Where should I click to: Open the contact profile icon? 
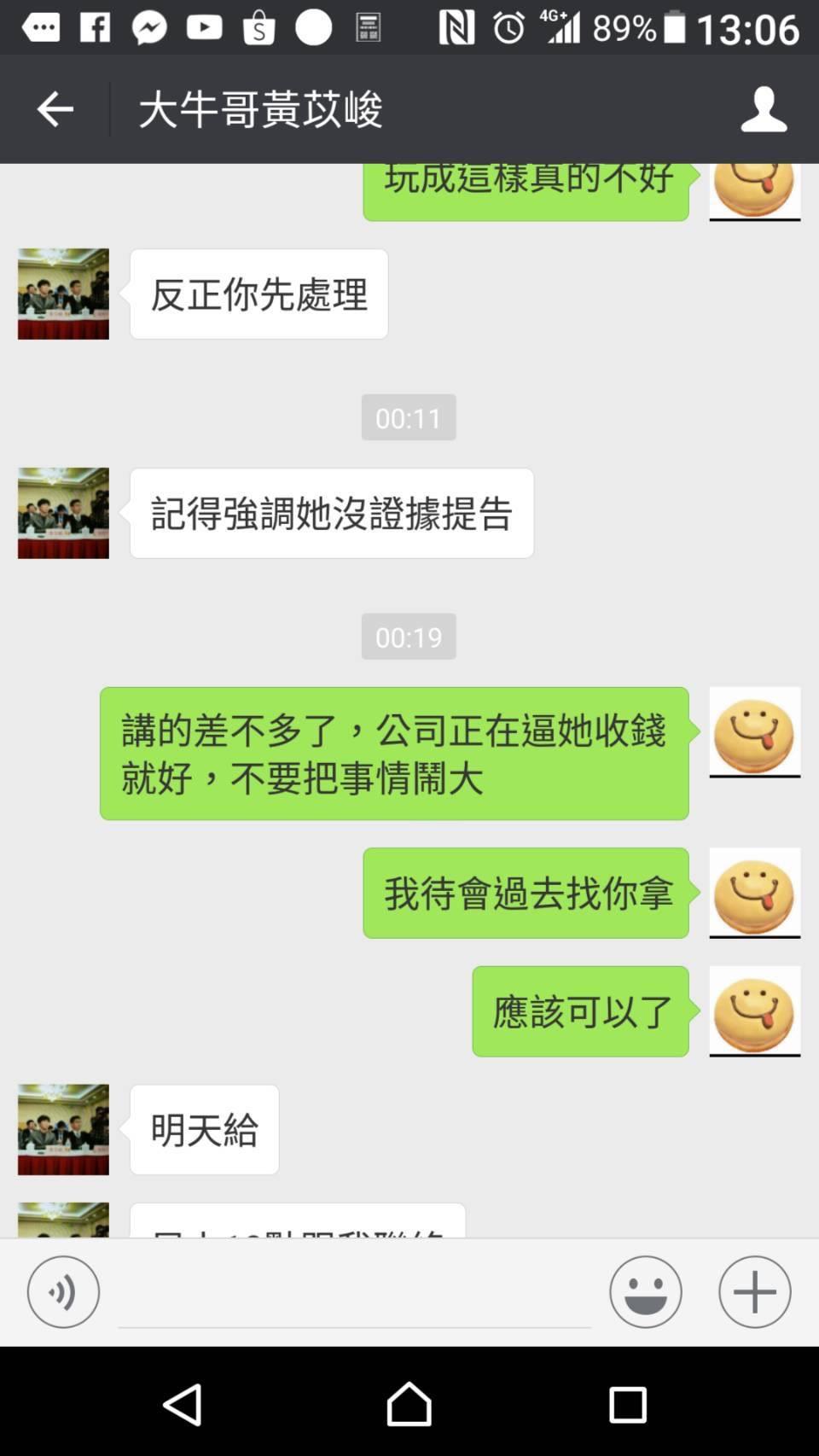pos(764,109)
